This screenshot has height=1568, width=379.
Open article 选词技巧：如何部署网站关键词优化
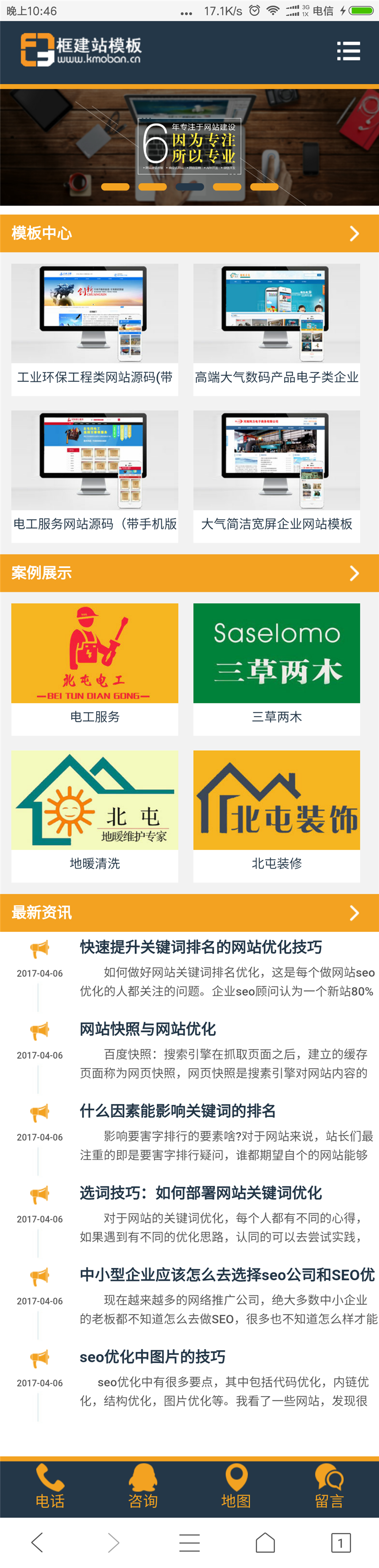pyautogui.click(x=200, y=1193)
